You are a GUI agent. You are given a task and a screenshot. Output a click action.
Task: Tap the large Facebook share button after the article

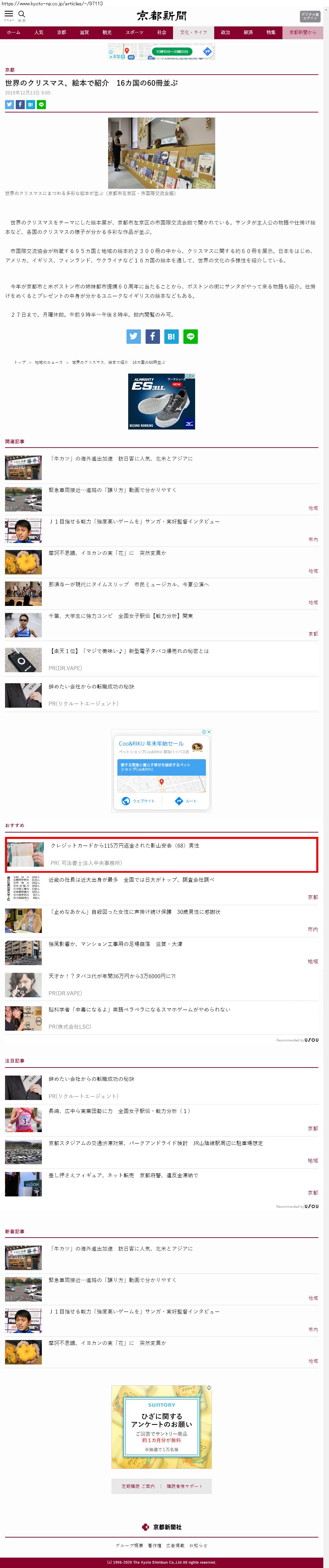tap(153, 336)
